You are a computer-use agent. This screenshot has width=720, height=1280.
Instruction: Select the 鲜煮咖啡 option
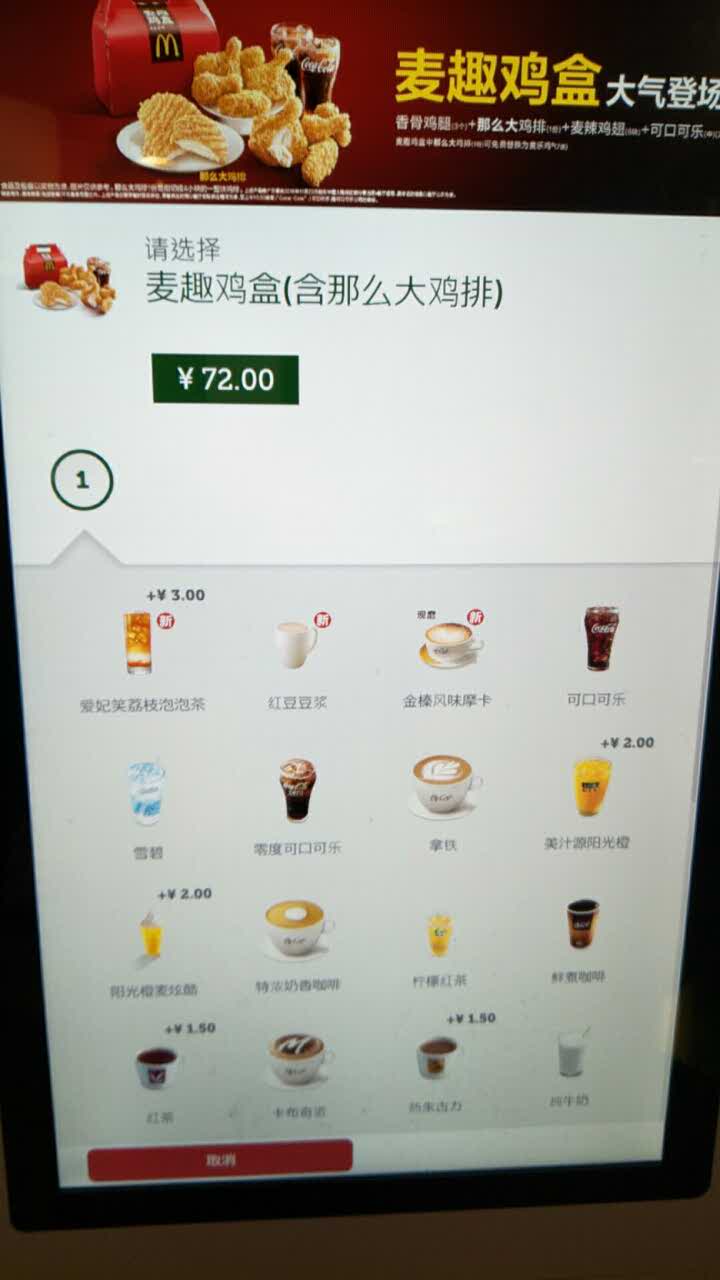(582, 925)
